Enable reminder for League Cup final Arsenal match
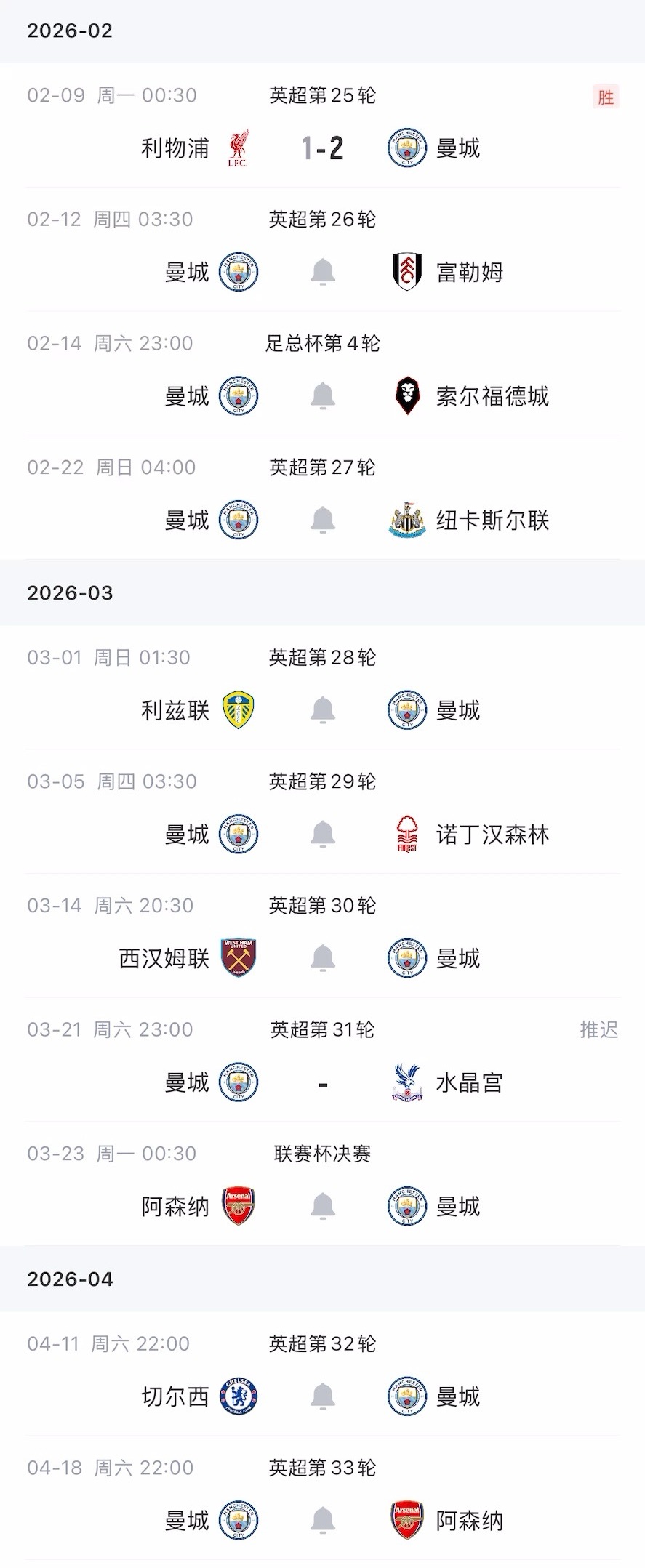This screenshot has height=1568, width=645. click(x=322, y=1207)
